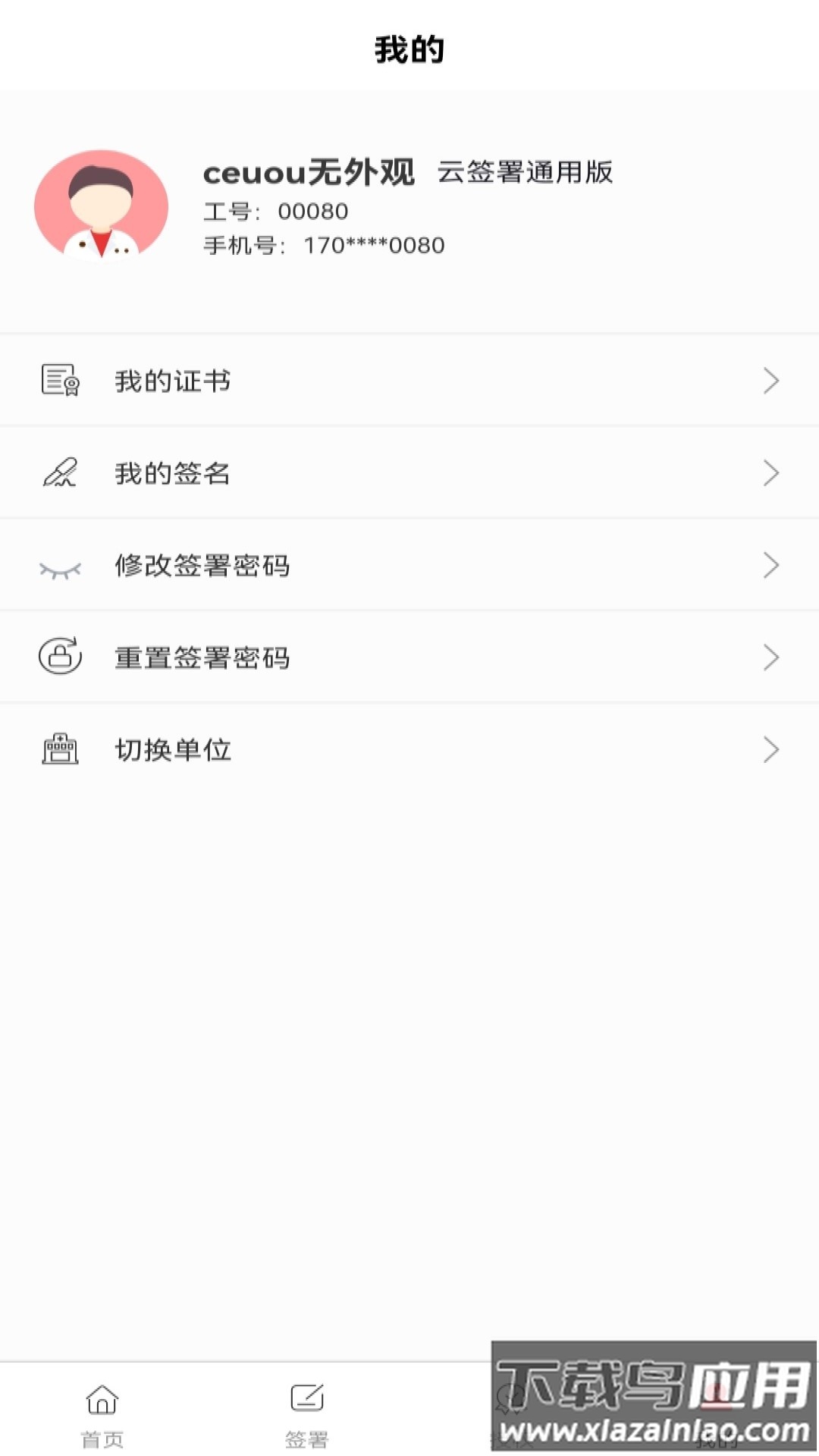Viewport: 819px width, 1456px height.
Task: Open 切换单位 via its chevron arrow
Action: coord(771,749)
